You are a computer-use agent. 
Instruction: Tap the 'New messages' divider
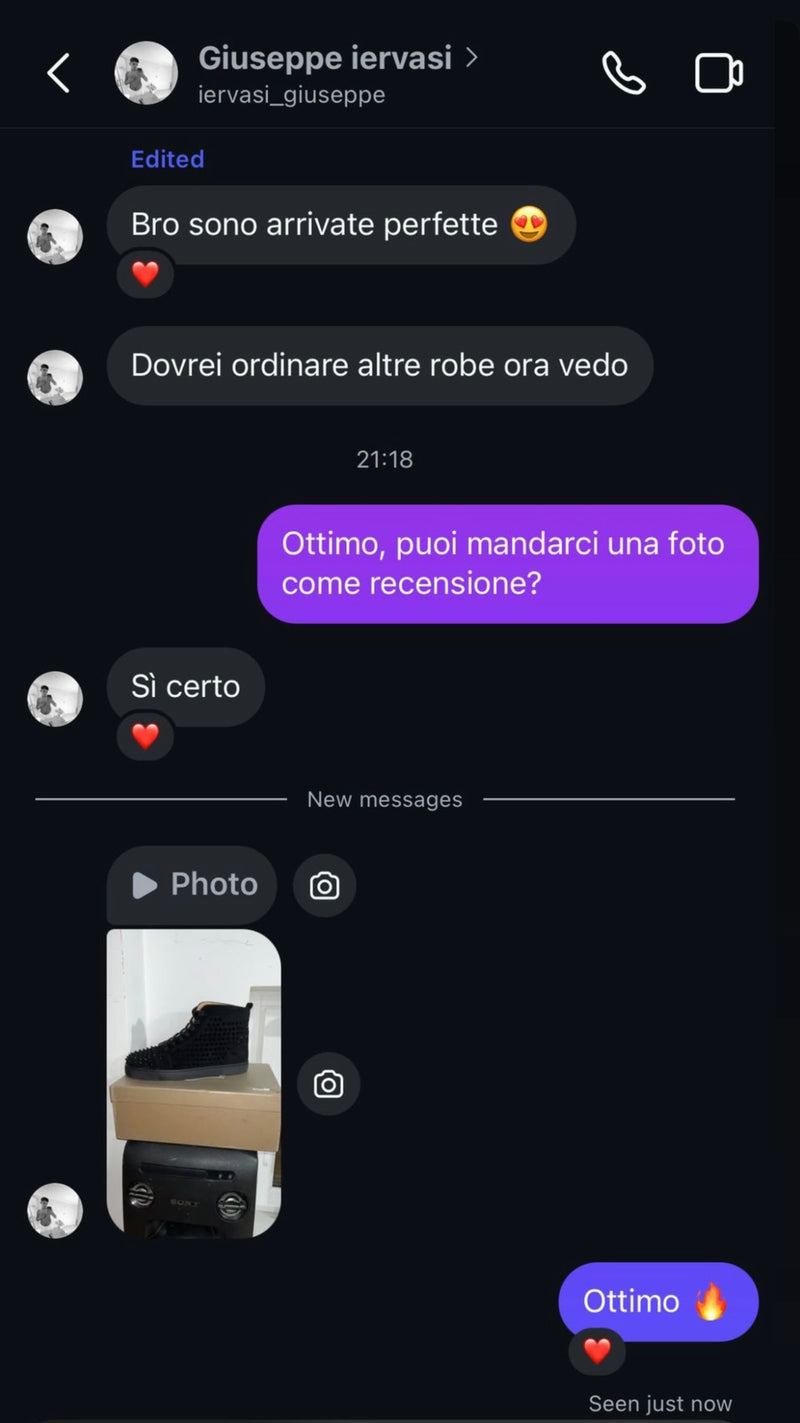pos(385,799)
